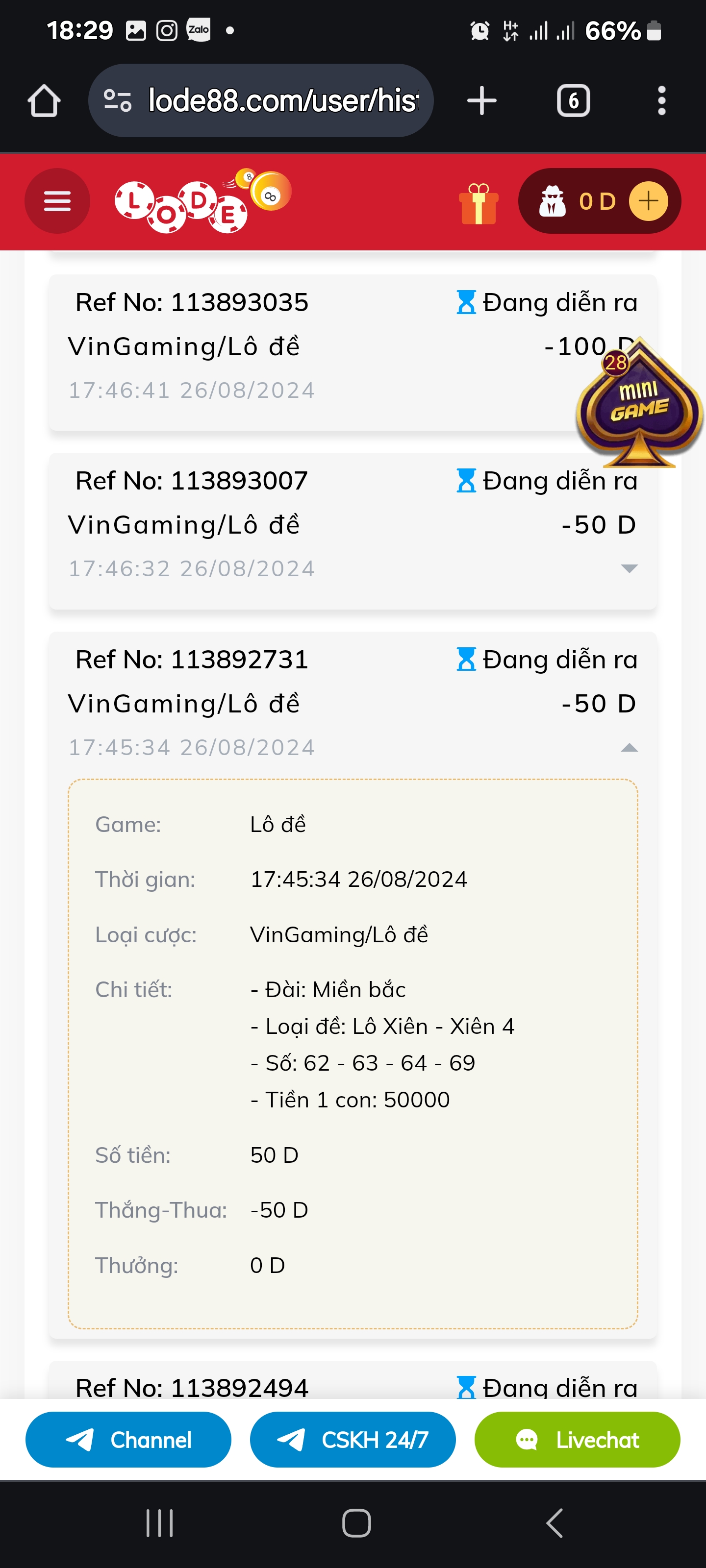
Task: Open the floating mini game badge
Action: (x=638, y=403)
